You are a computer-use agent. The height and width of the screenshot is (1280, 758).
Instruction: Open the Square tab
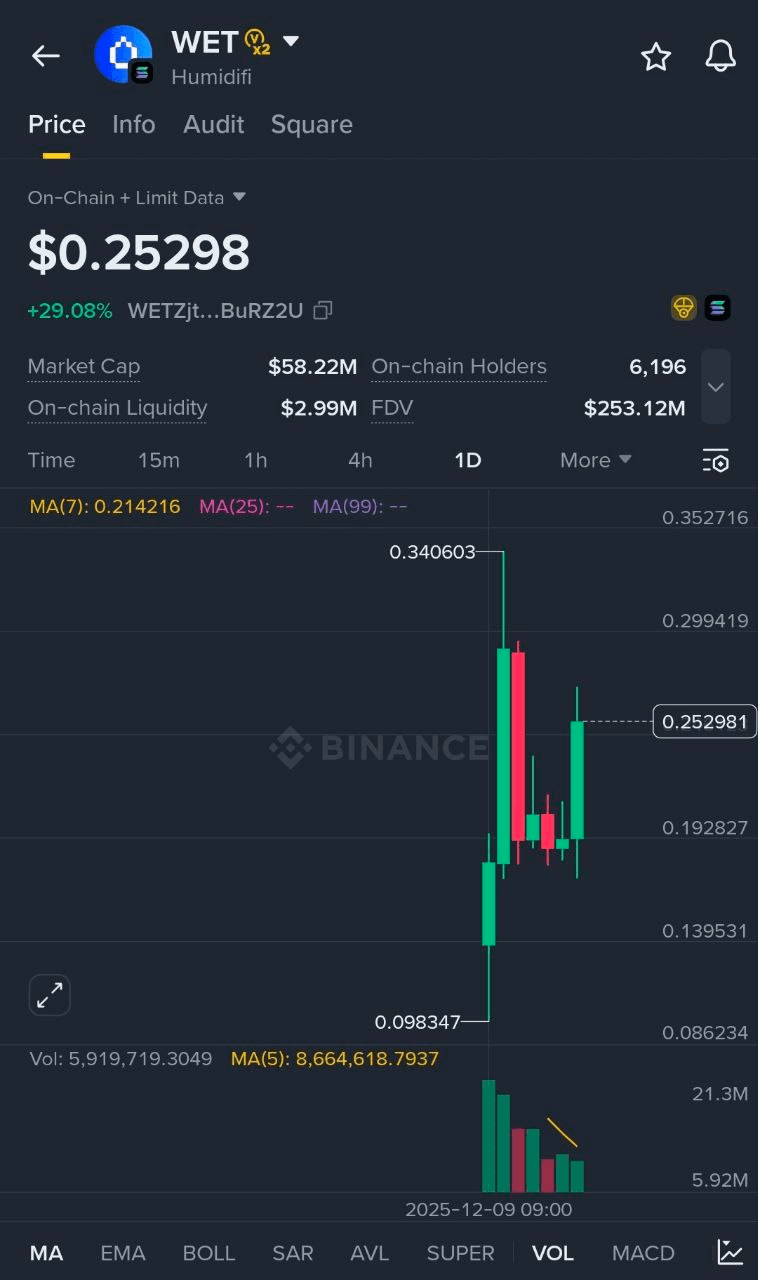click(x=311, y=124)
